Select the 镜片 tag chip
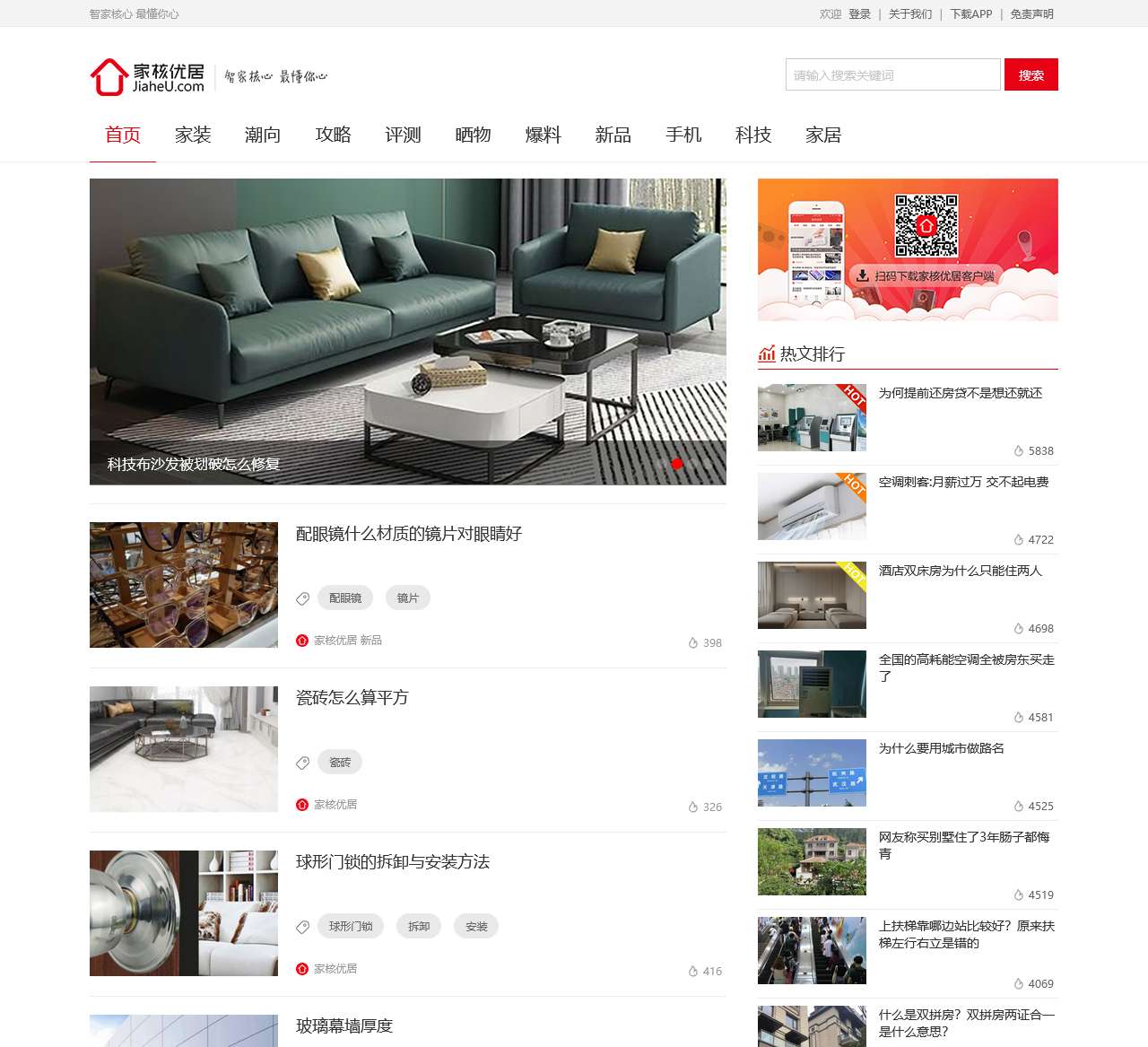The height and width of the screenshot is (1047, 1148). click(x=407, y=598)
